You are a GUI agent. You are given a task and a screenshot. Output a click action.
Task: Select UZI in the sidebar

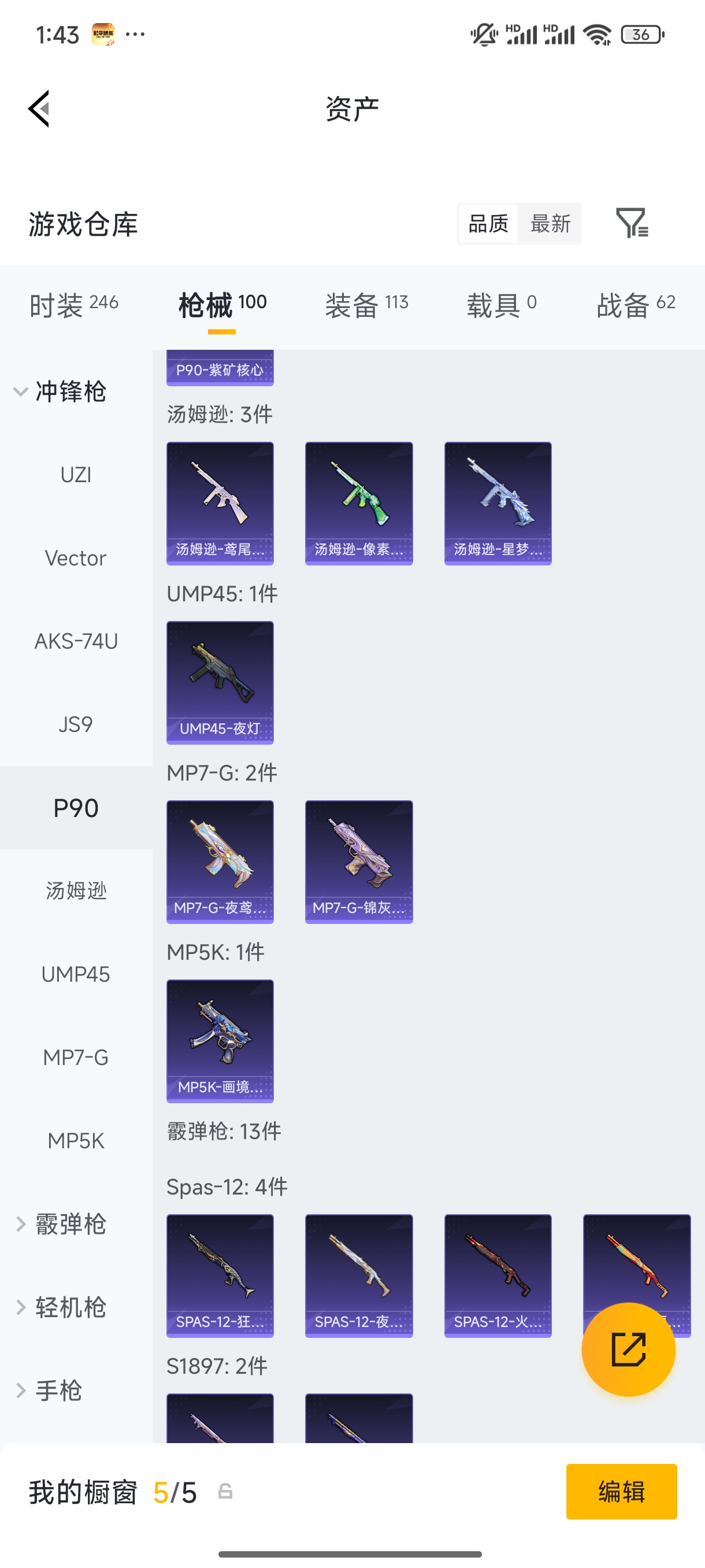pos(76,475)
